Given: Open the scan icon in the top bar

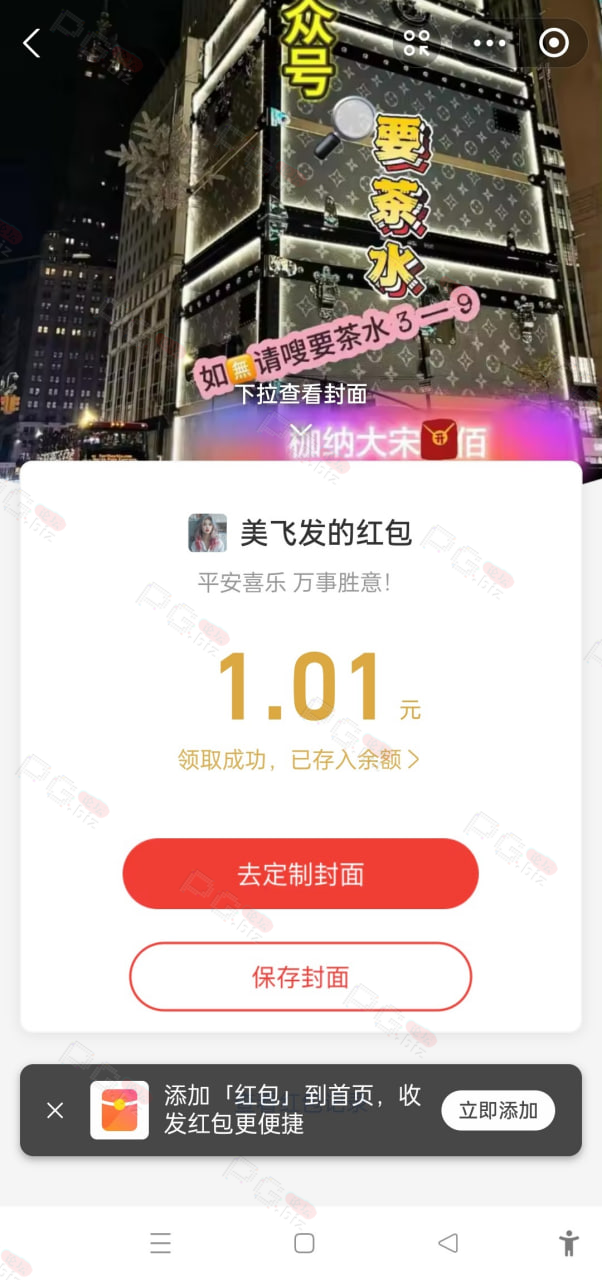Looking at the screenshot, I should 416,43.
